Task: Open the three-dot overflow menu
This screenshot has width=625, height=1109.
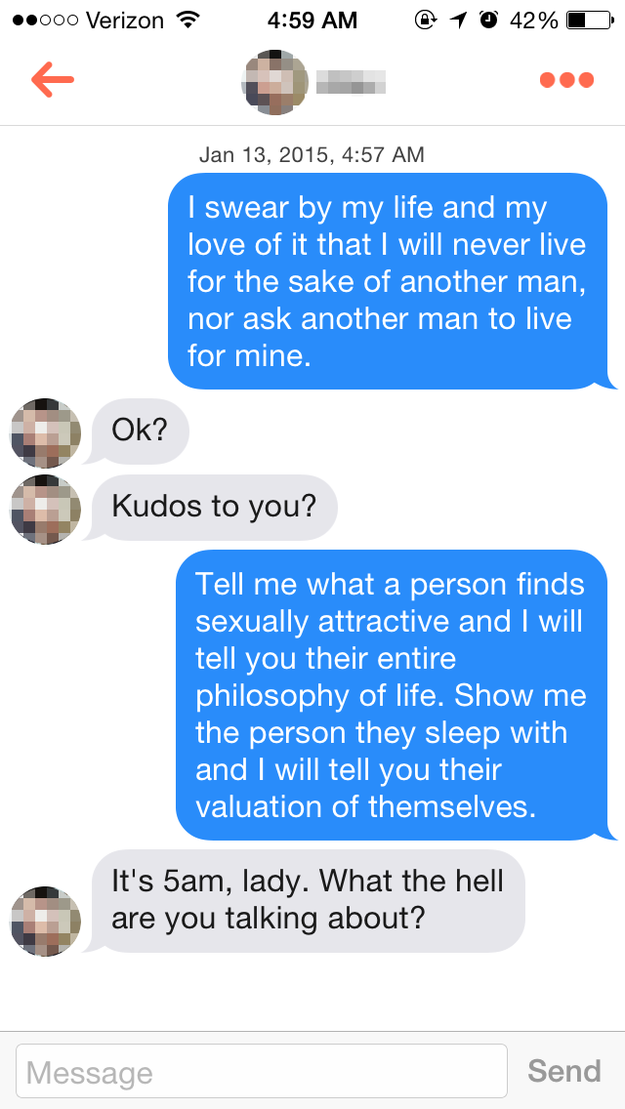Action: (x=567, y=80)
